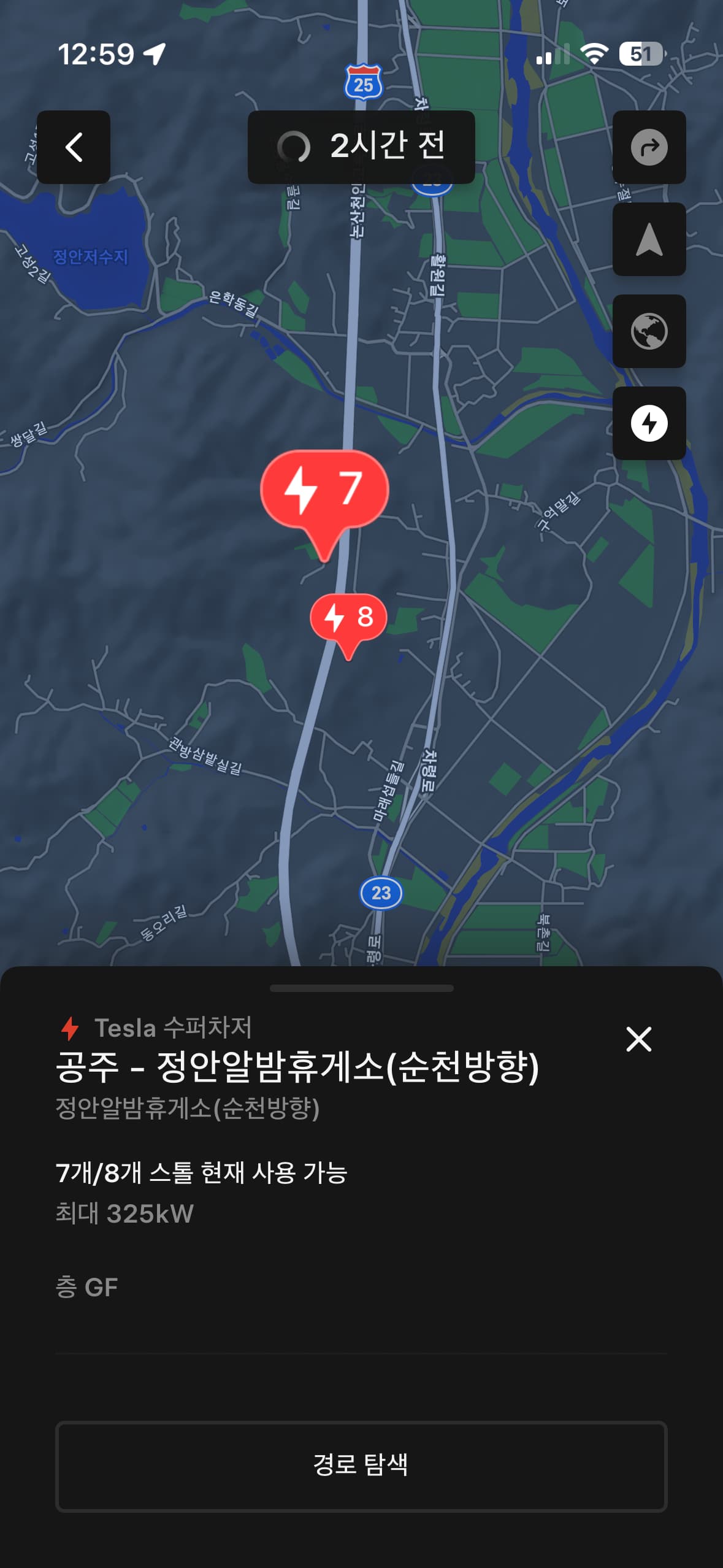The height and width of the screenshot is (1568, 723).
Task: Tap the share arrow icon
Action: 649,147
